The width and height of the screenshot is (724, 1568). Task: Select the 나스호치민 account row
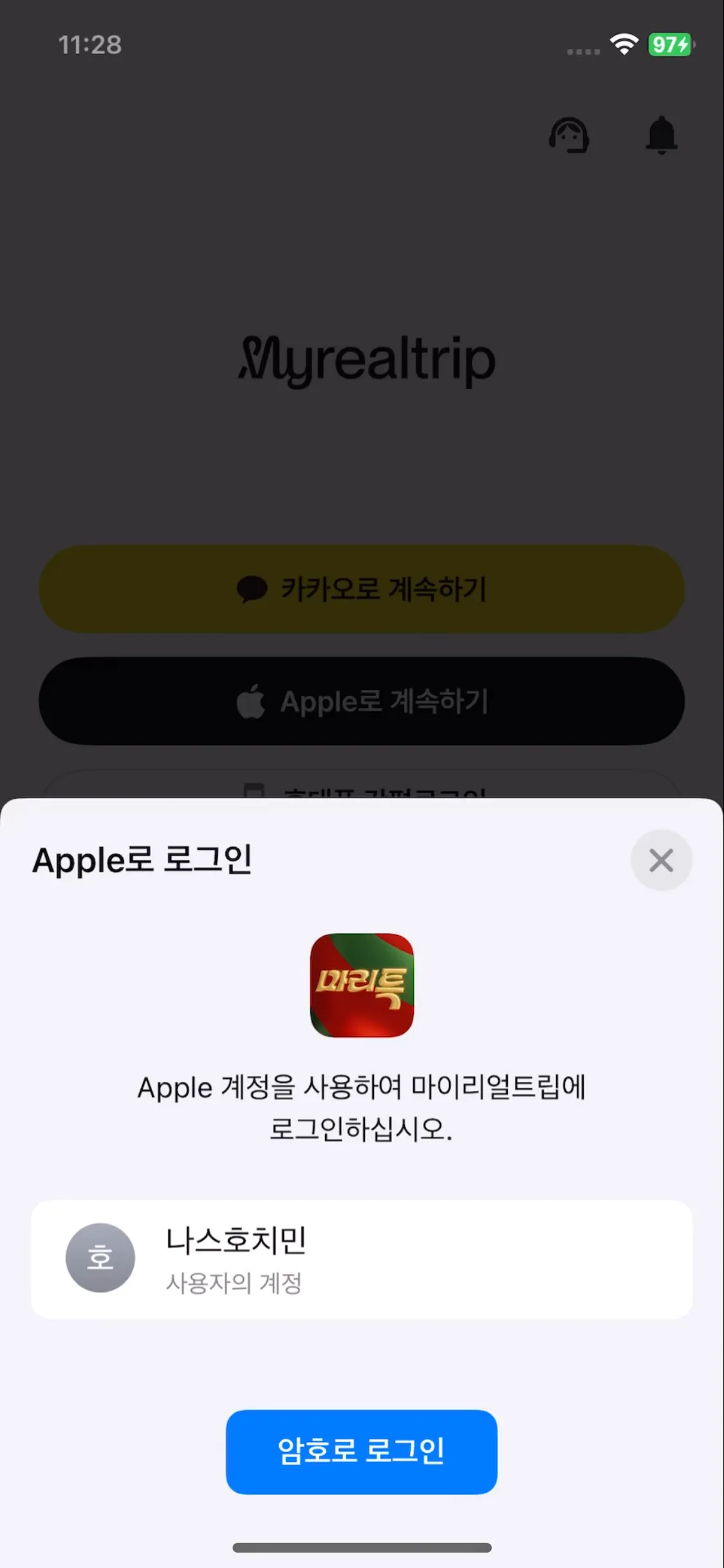(x=362, y=1258)
